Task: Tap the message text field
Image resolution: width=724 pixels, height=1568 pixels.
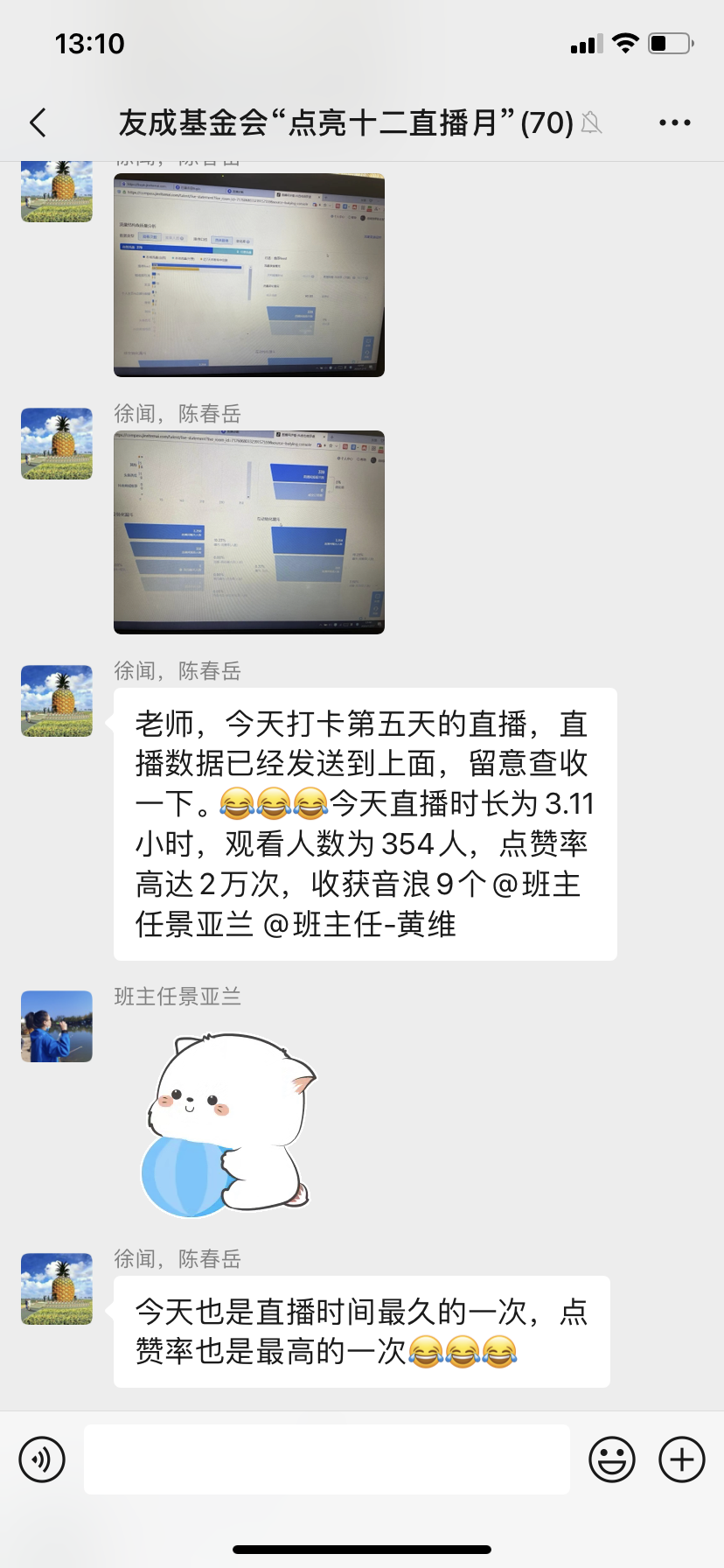Action: coord(326,1459)
